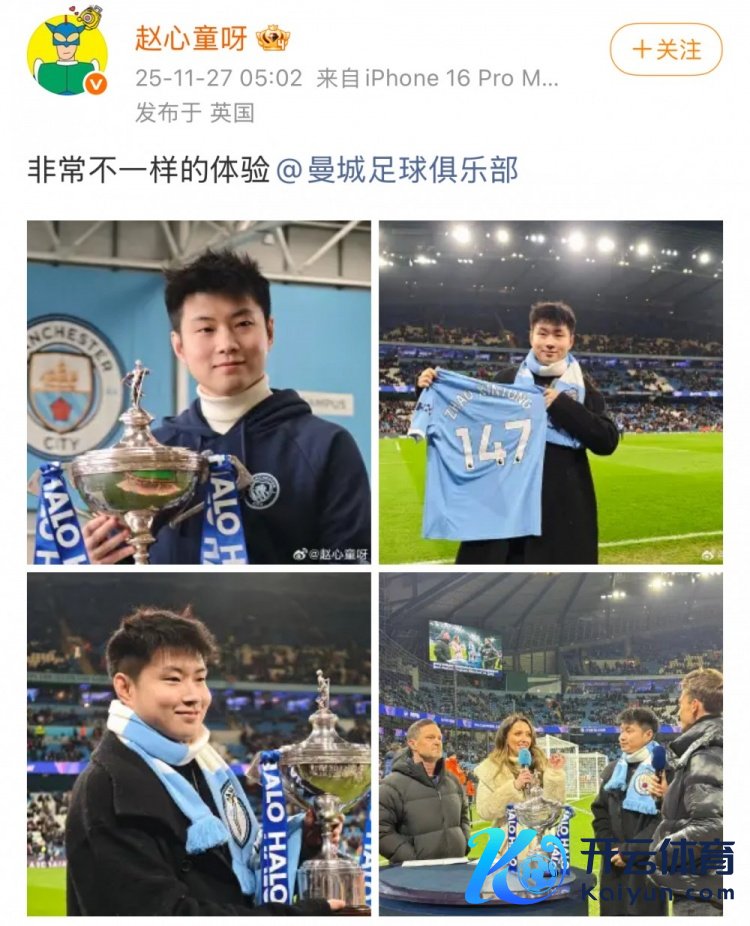View the pitchside interview photo
Image resolution: width=750 pixels, height=926 pixels.
tap(551, 744)
